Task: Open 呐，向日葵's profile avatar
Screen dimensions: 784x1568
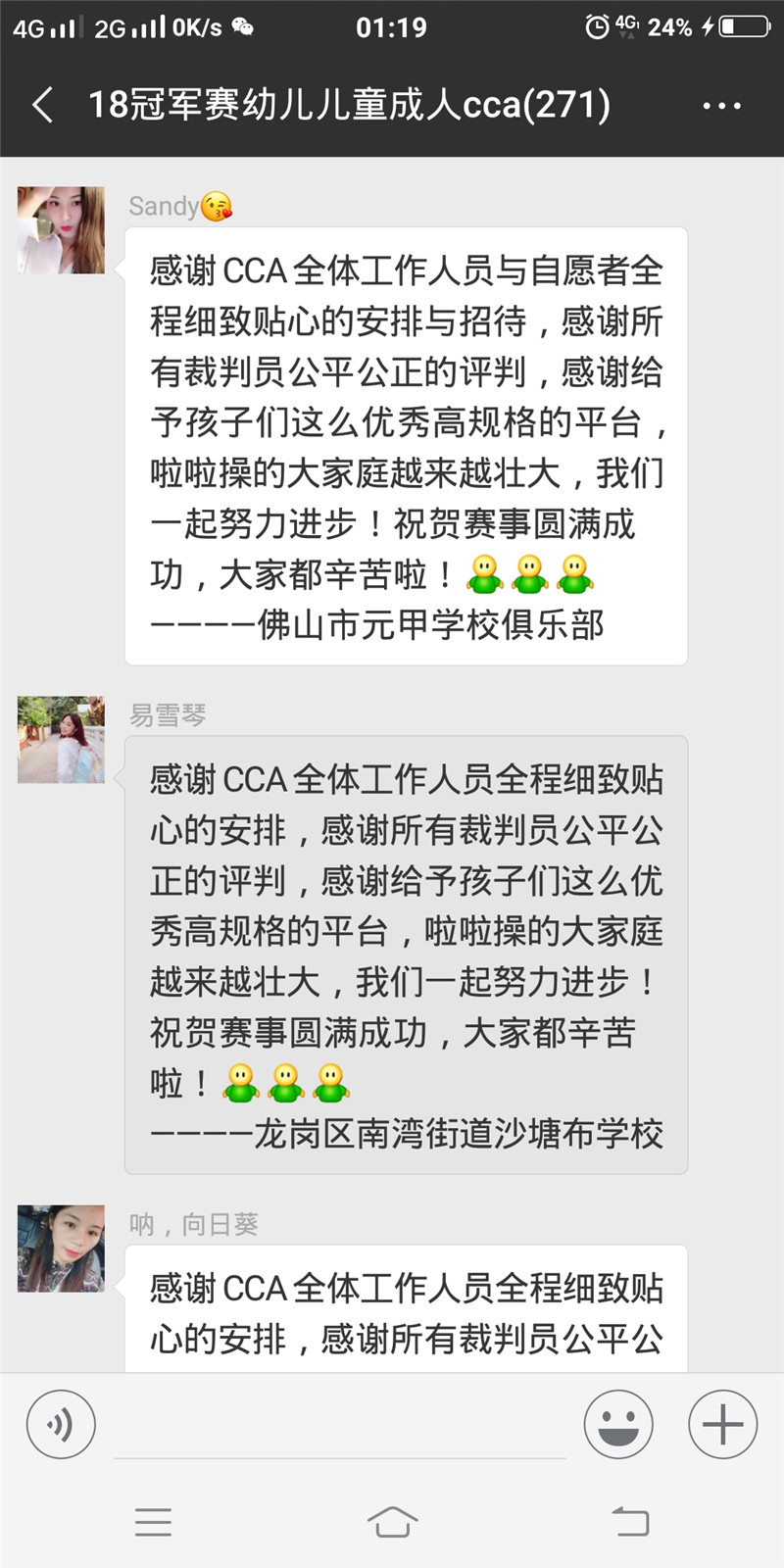Action: 61,1249
